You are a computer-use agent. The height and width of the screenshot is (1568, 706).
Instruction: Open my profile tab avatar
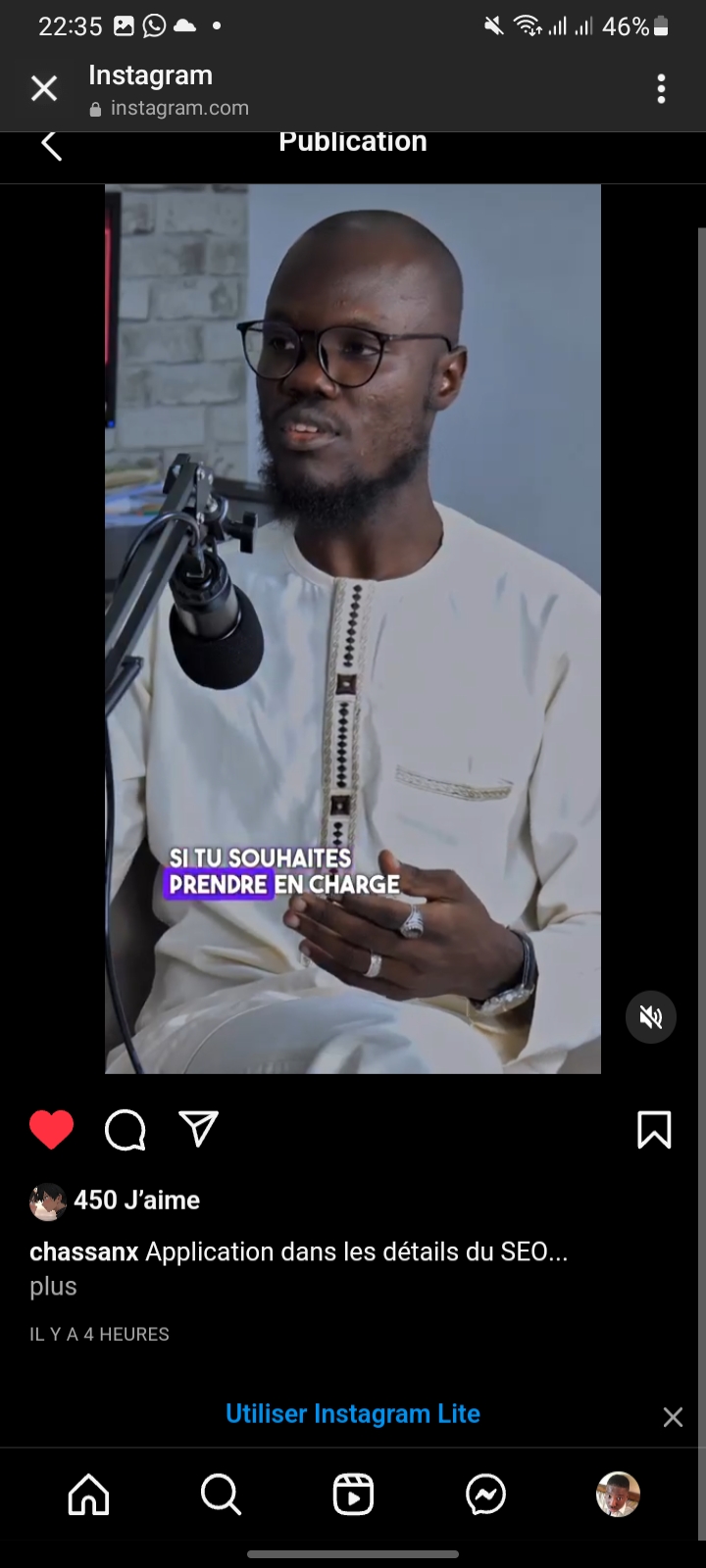[618, 1495]
